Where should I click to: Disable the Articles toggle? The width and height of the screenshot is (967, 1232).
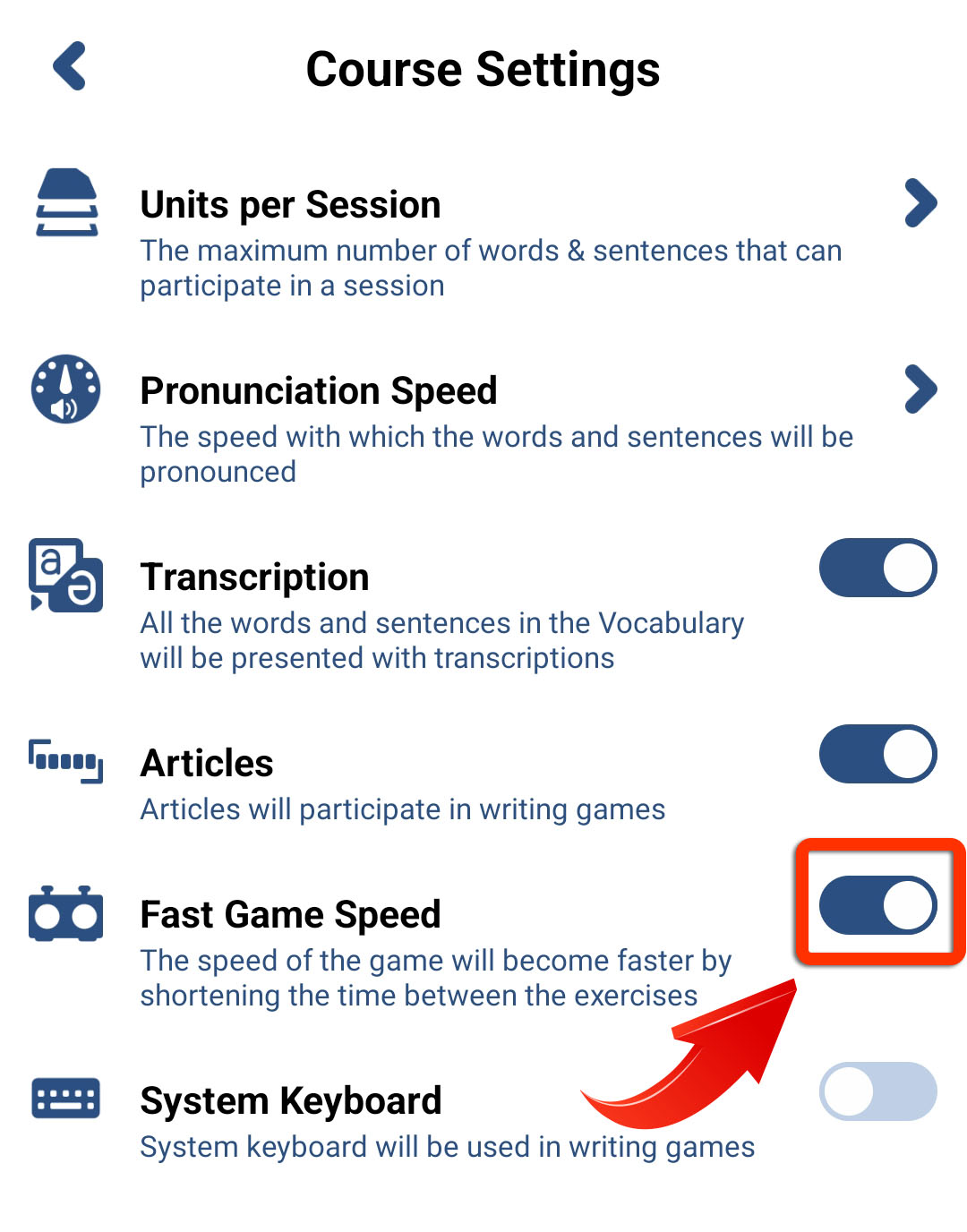877,754
